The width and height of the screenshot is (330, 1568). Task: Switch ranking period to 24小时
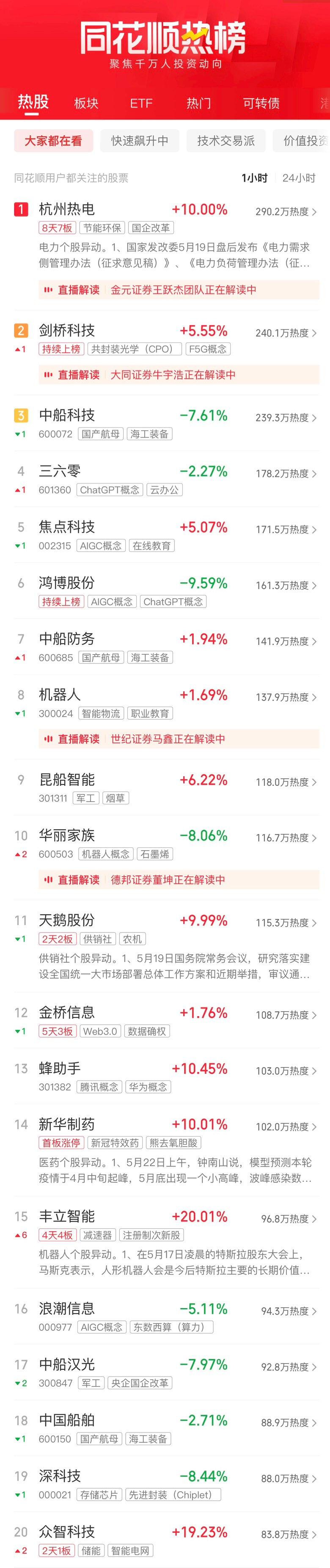click(298, 178)
